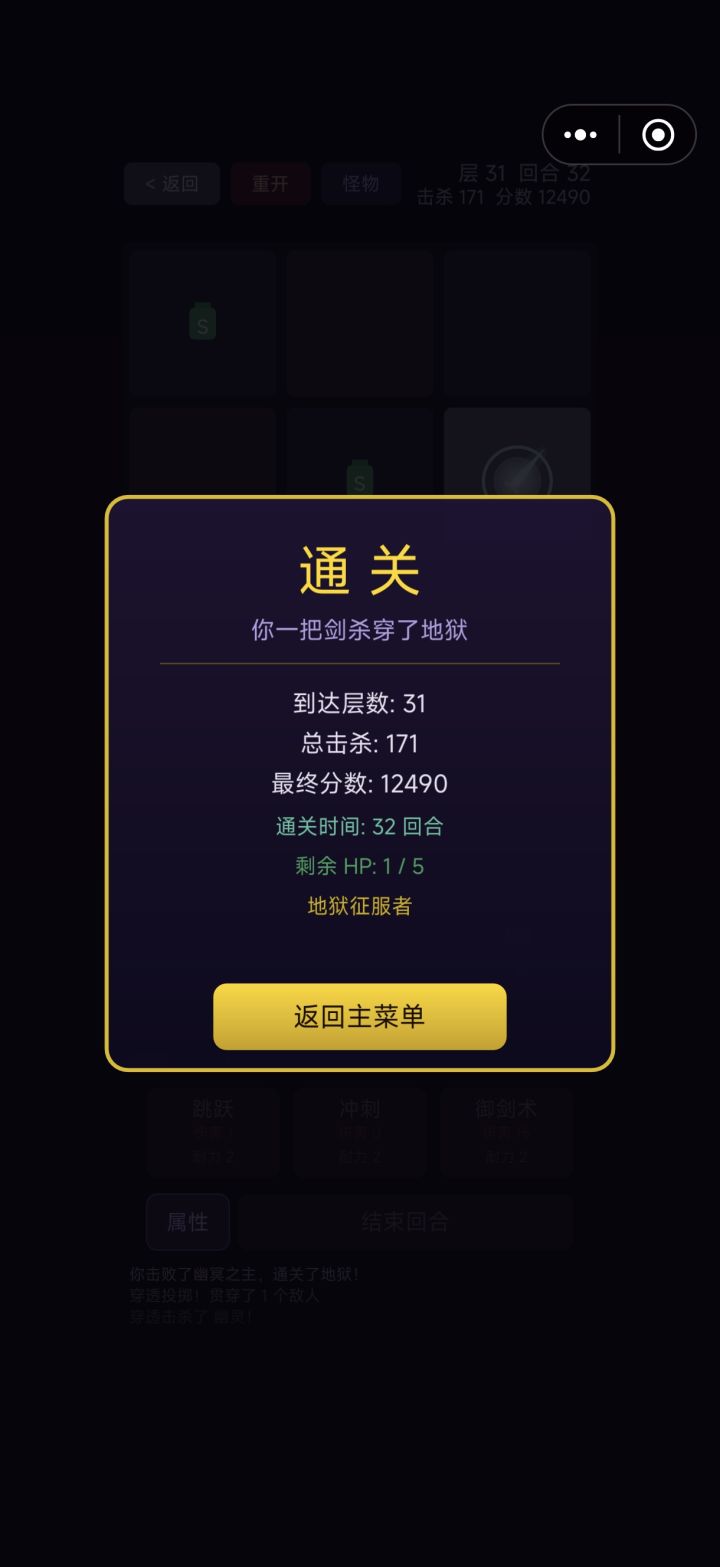Open the 属性 attributes panel

click(x=188, y=1222)
